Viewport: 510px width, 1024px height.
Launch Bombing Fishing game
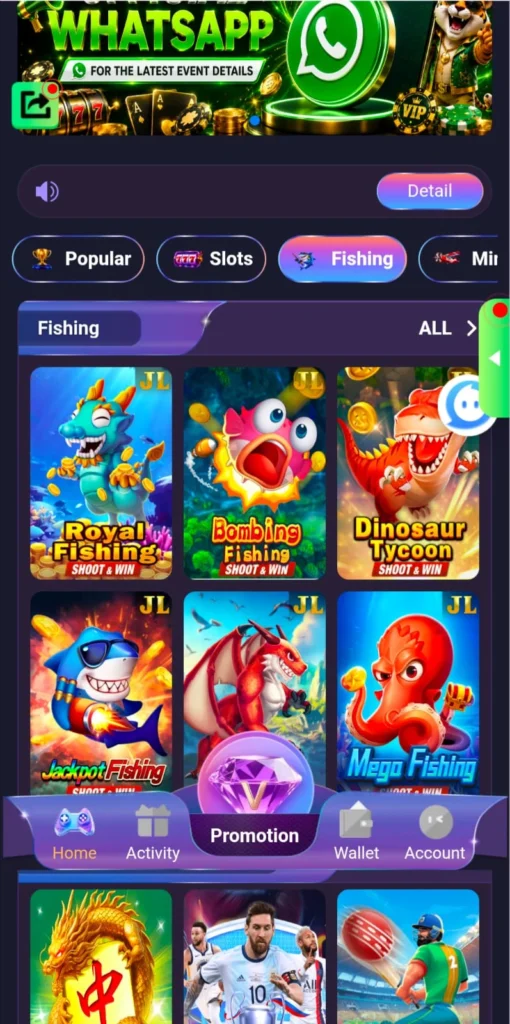255,473
